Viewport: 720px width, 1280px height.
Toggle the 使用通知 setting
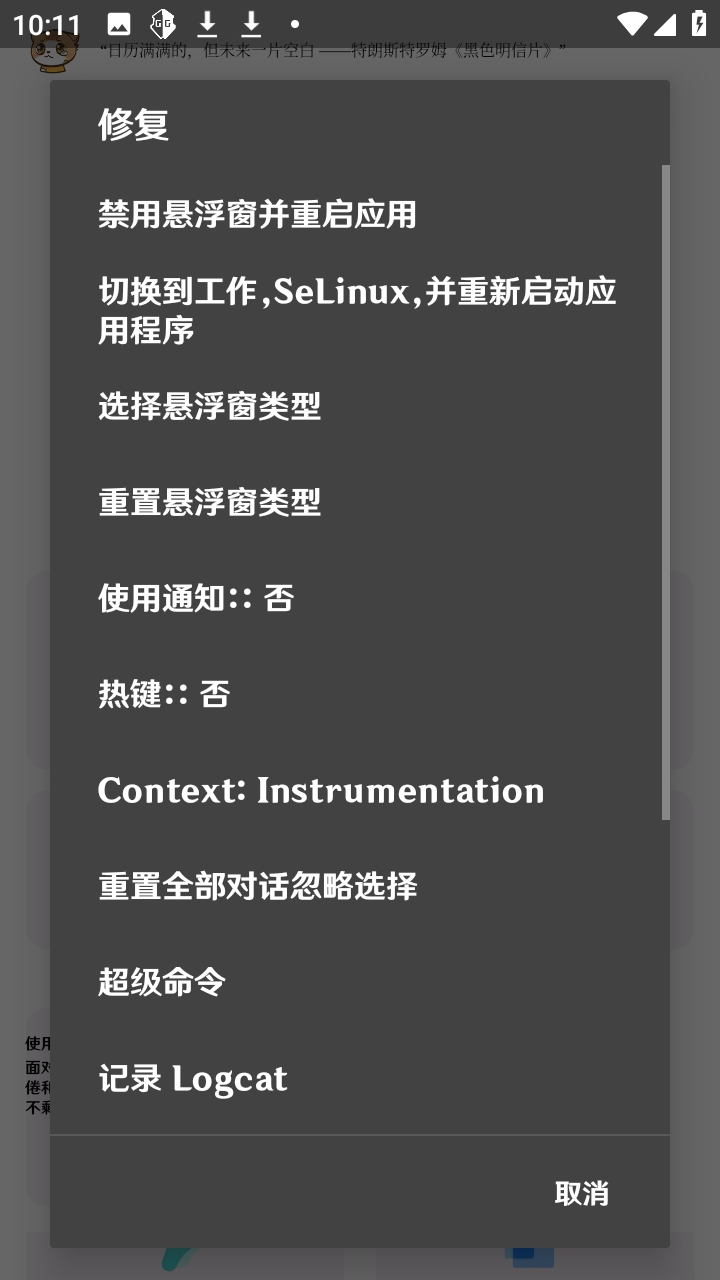click(x=360, y=598)
